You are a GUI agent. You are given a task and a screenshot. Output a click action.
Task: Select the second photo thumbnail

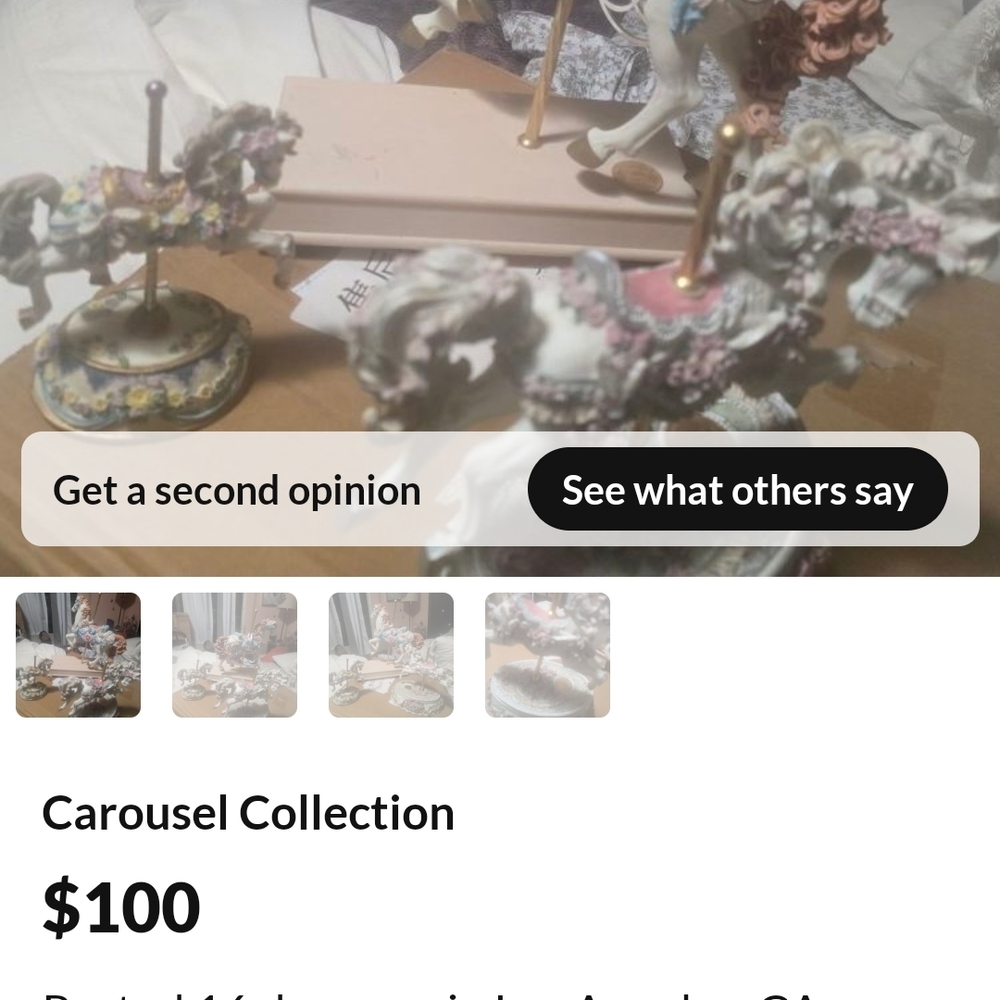tap(234, 655)
